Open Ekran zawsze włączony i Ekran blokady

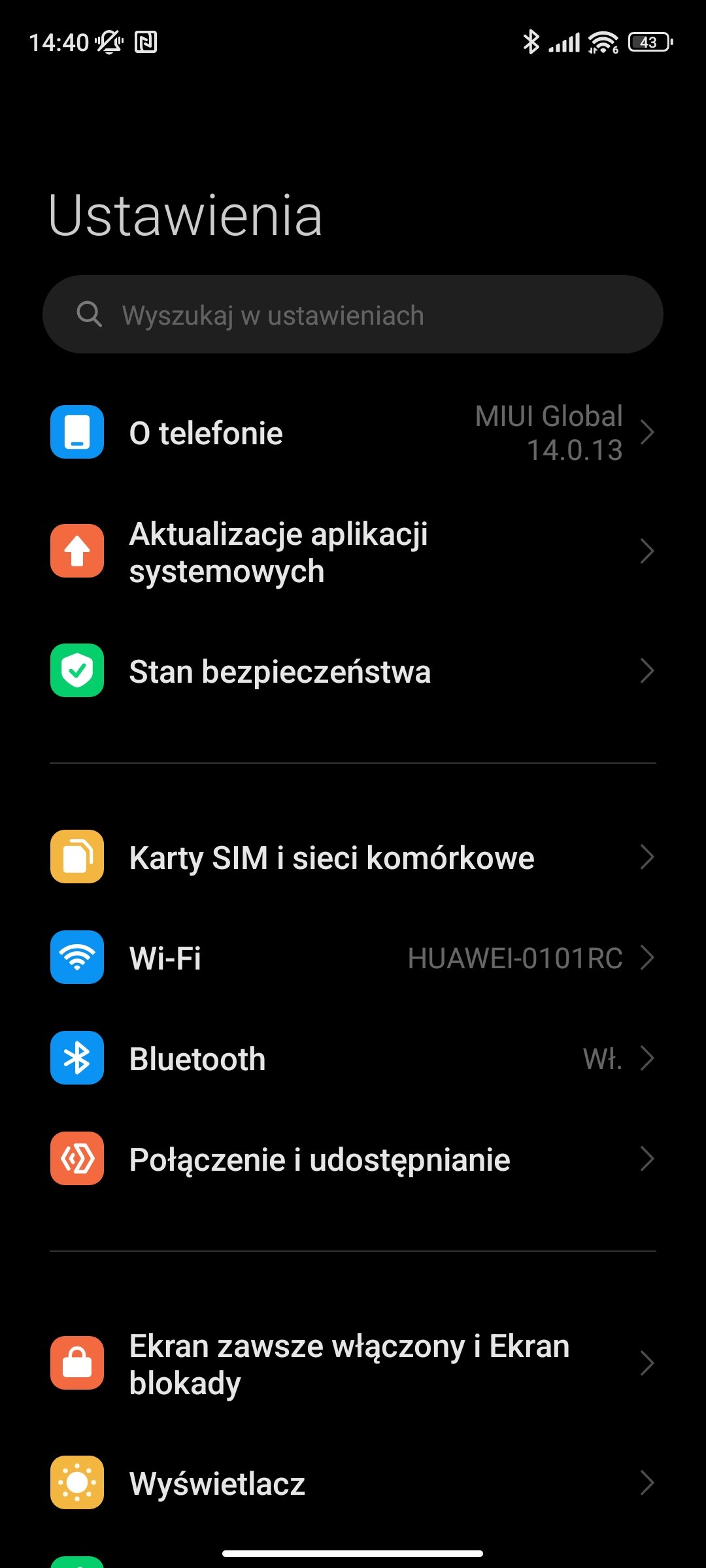[x=353, y=1364]
